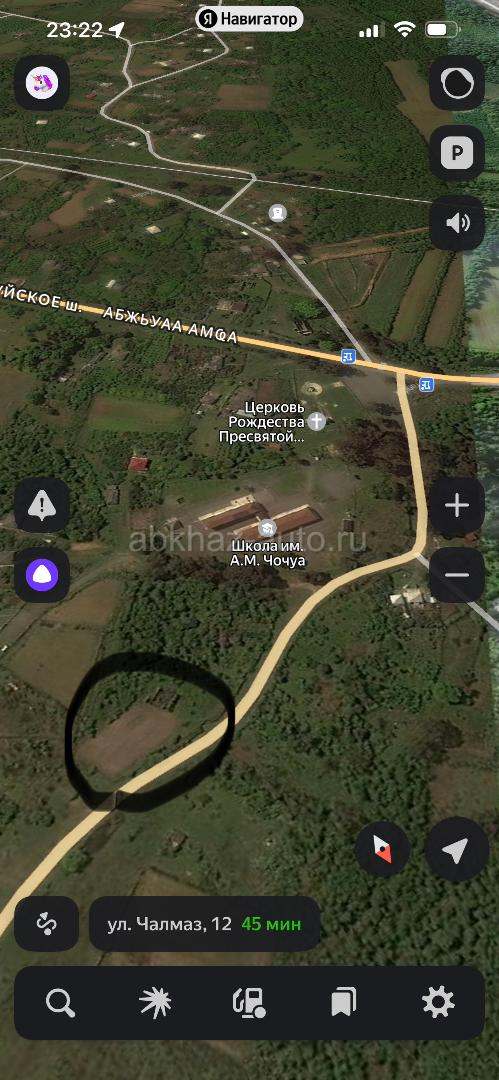Open the route overview button

(47, 924)
